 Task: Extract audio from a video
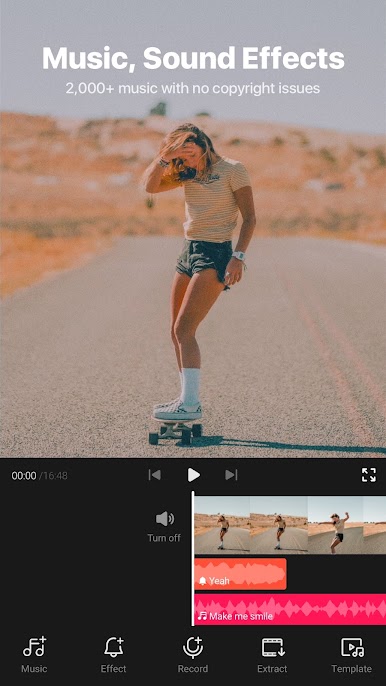(x=272, y=654)
